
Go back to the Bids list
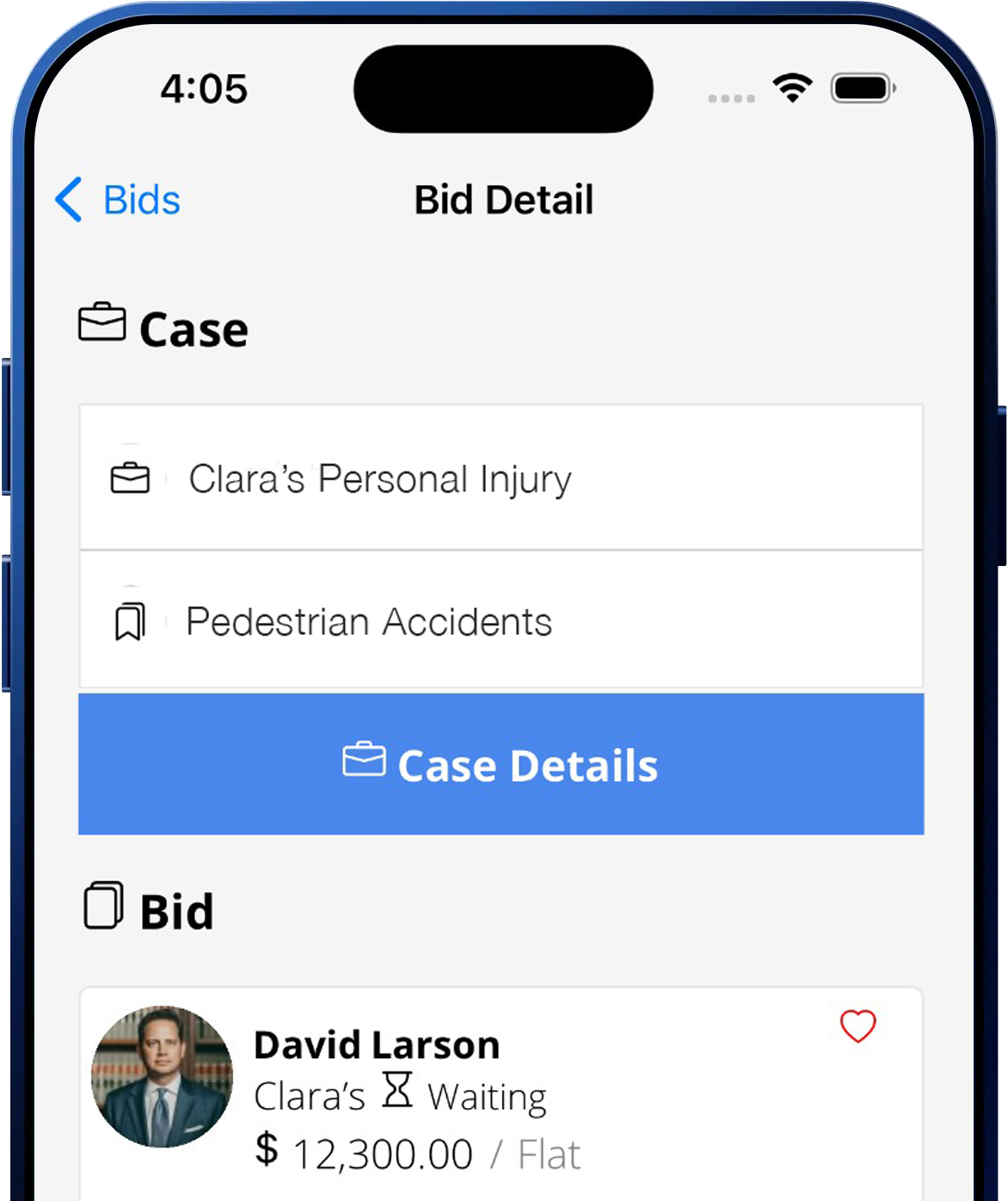(118, 200)
